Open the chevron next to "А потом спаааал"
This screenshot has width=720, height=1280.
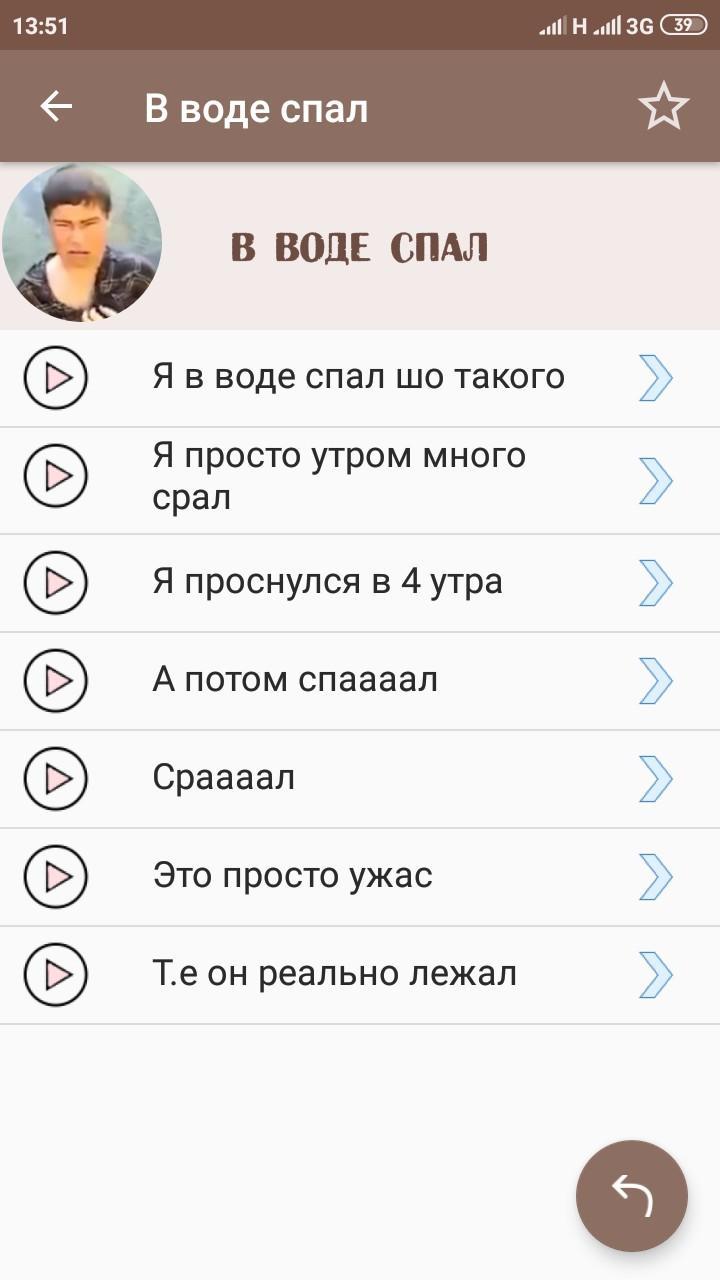pos(656,680)
